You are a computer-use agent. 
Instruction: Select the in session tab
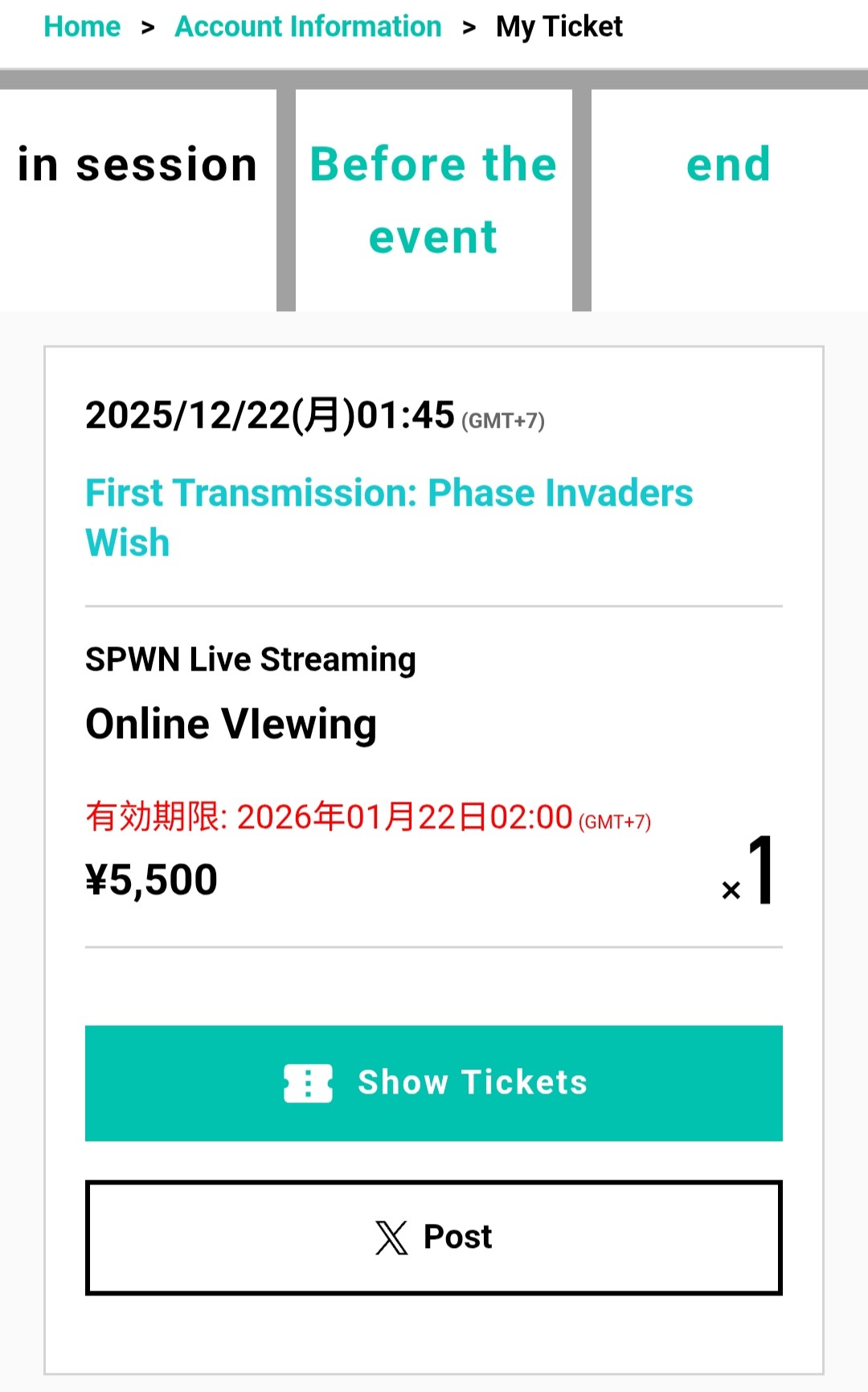(137, 166)
